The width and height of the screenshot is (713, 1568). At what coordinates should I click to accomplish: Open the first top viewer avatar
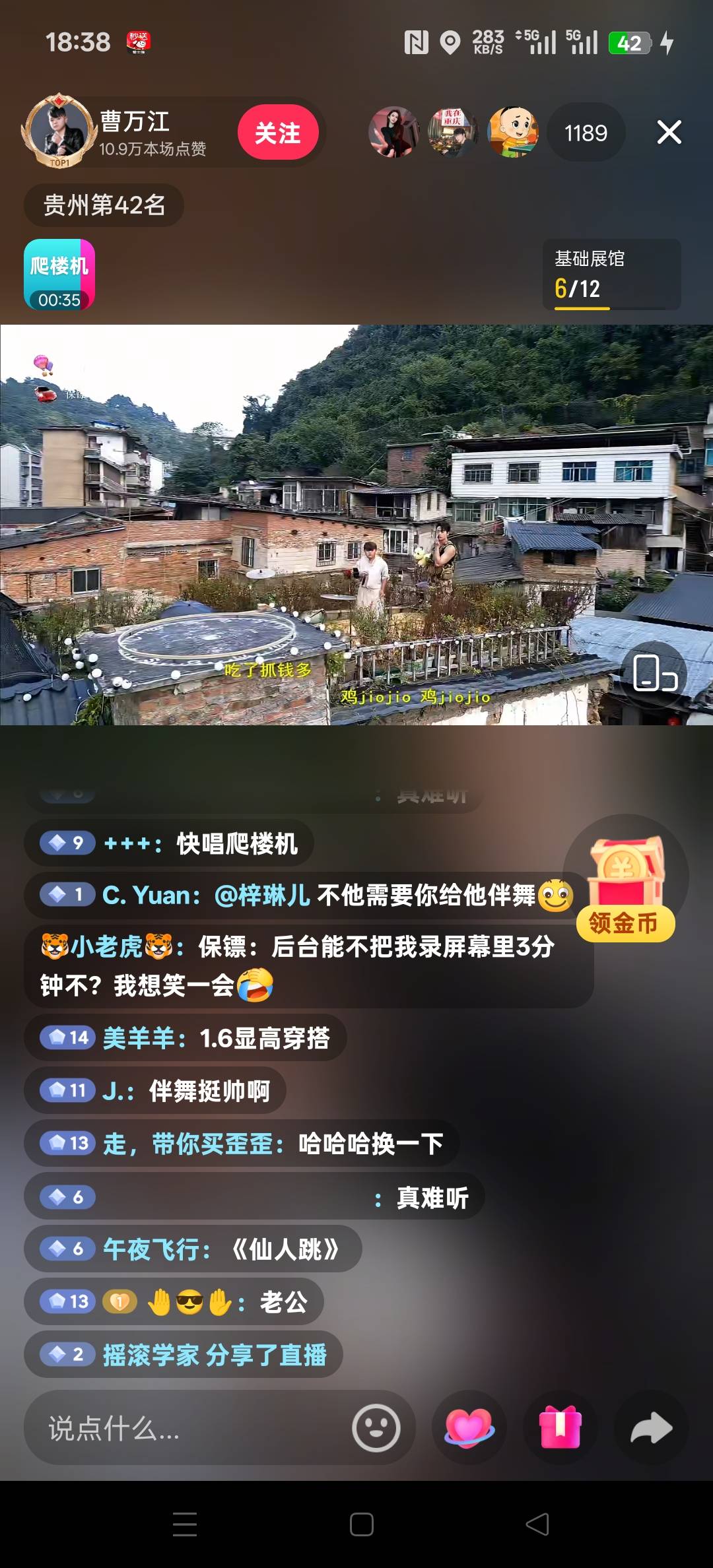[x=393, y=133]
